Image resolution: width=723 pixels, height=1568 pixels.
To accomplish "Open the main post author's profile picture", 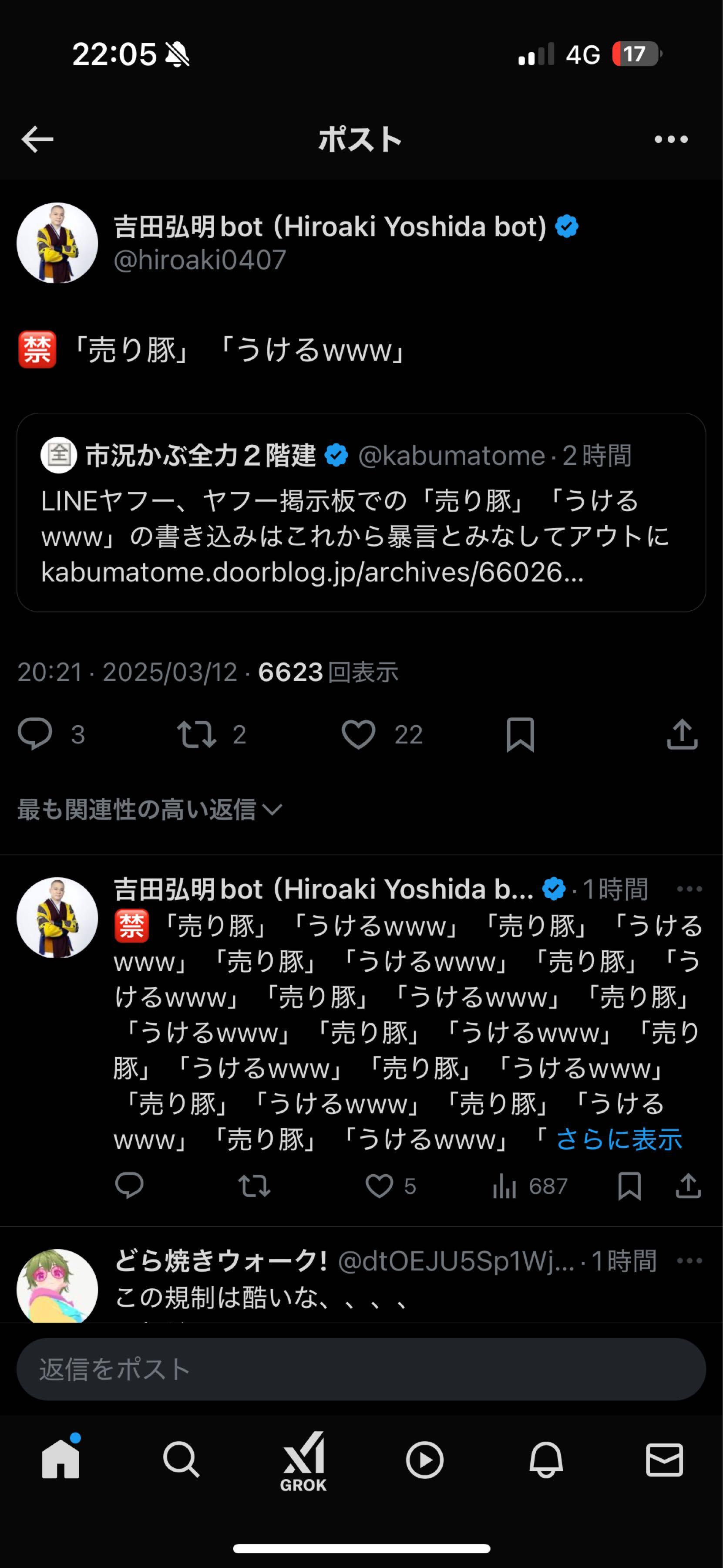I will pos(57,243).
